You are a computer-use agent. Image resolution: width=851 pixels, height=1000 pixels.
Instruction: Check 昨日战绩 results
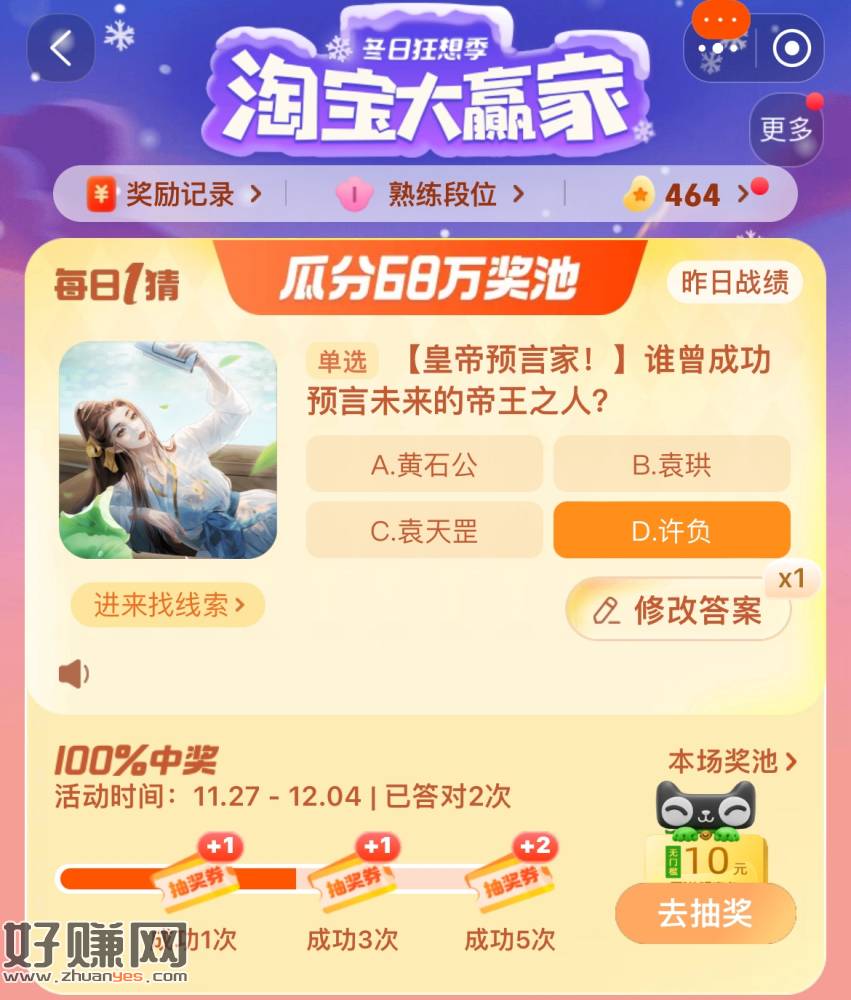(x=735, y=283)
